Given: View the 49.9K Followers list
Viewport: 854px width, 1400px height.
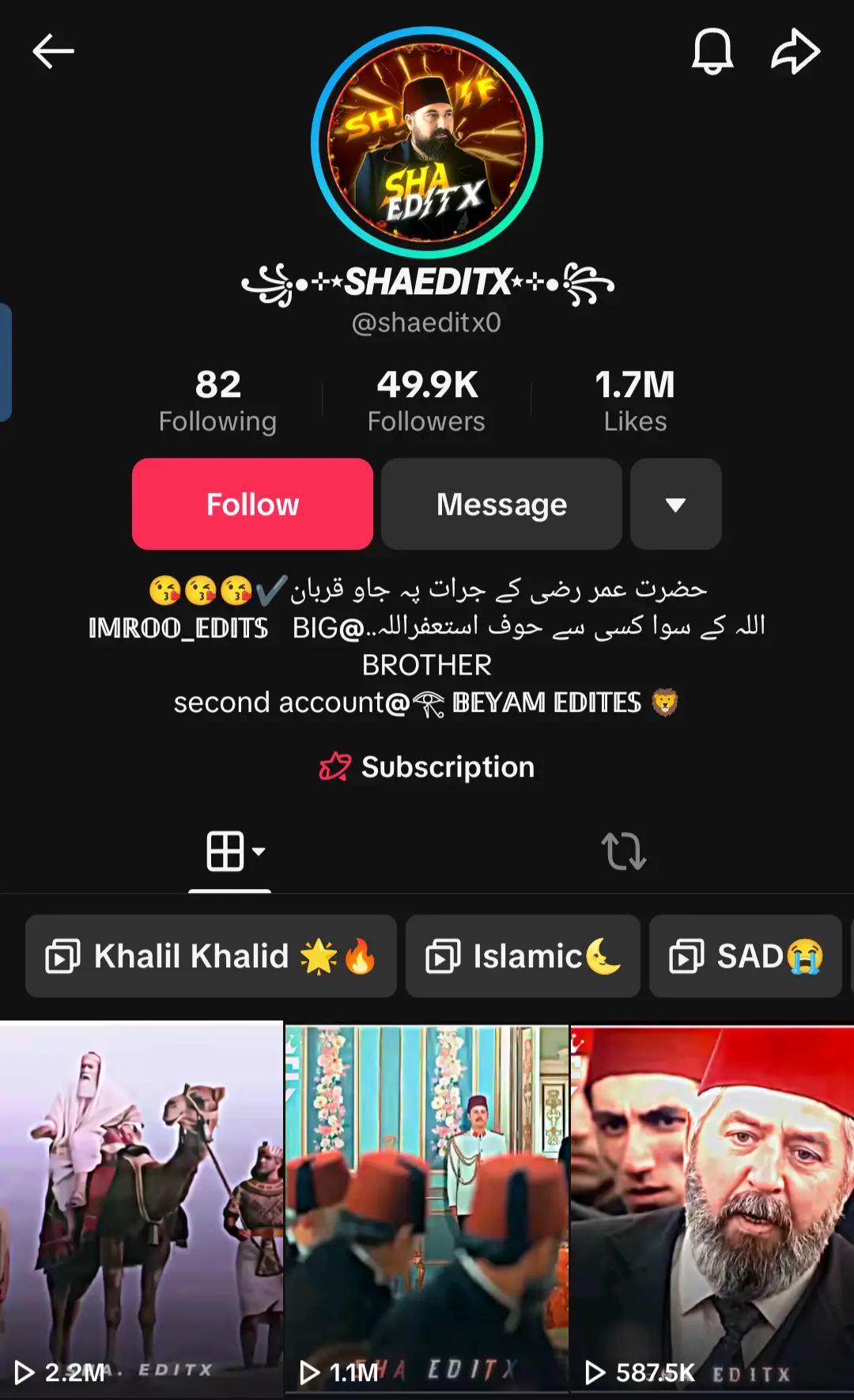Looking at the screenshot, I should click(426, 400).
